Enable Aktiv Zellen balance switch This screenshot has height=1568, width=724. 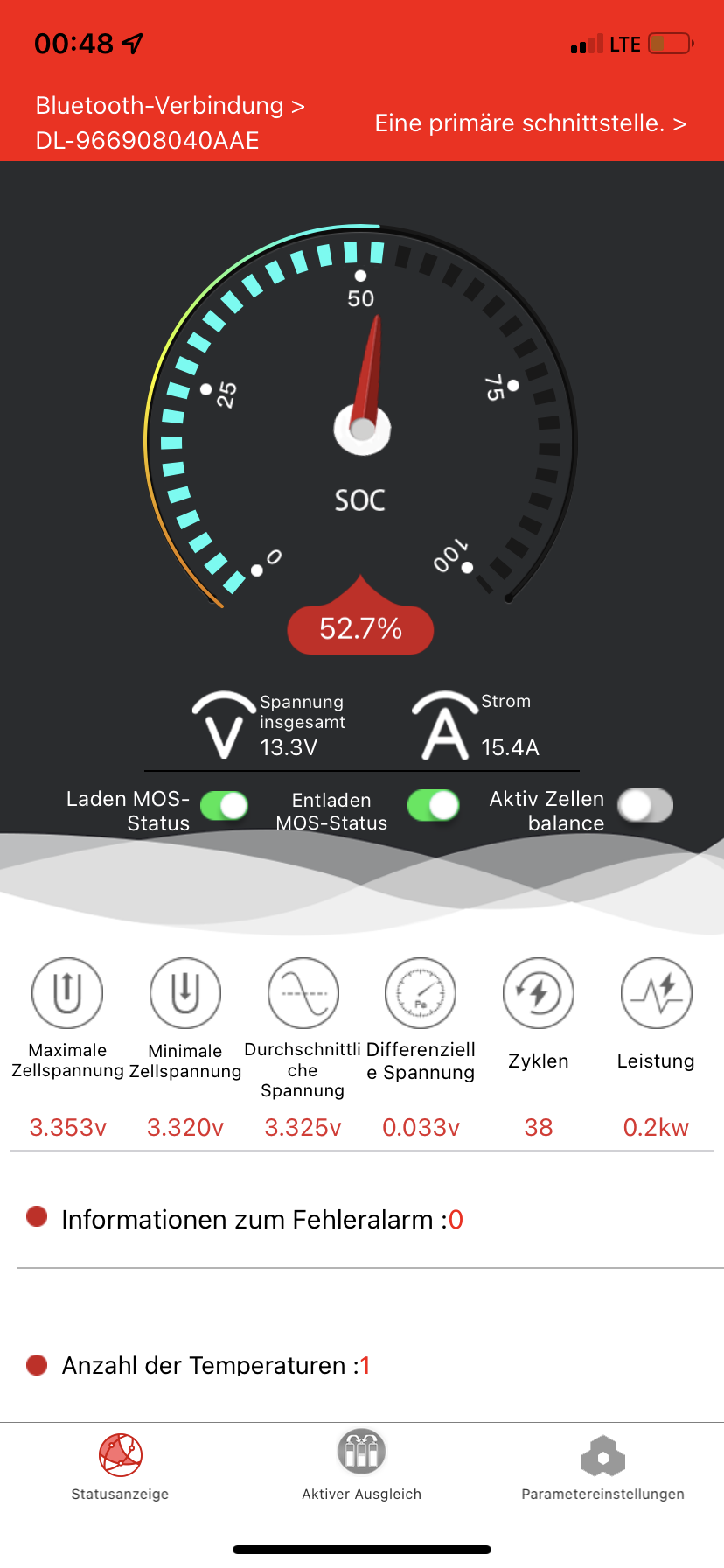pyautogui.click(x=645, y=806)
